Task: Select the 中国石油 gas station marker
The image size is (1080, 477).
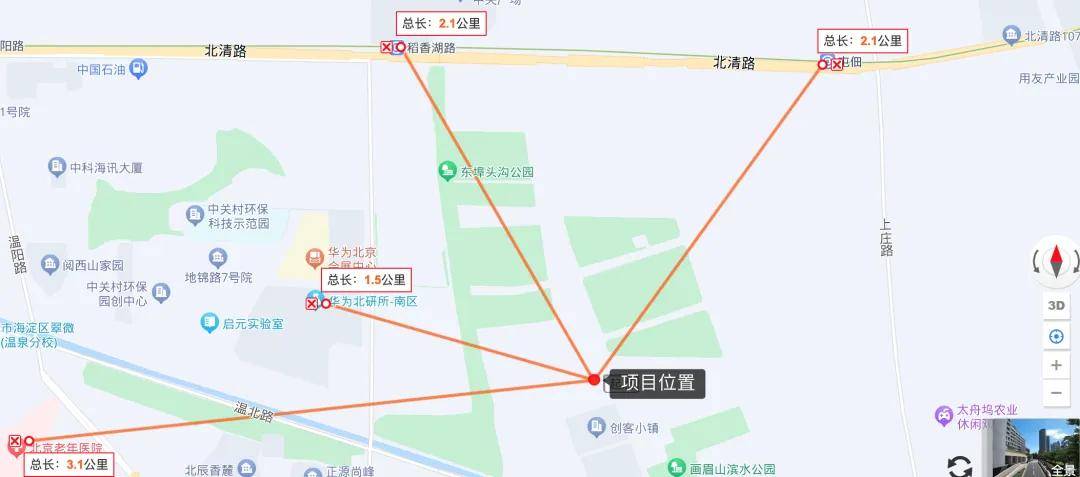Action: tap(138, 69)
